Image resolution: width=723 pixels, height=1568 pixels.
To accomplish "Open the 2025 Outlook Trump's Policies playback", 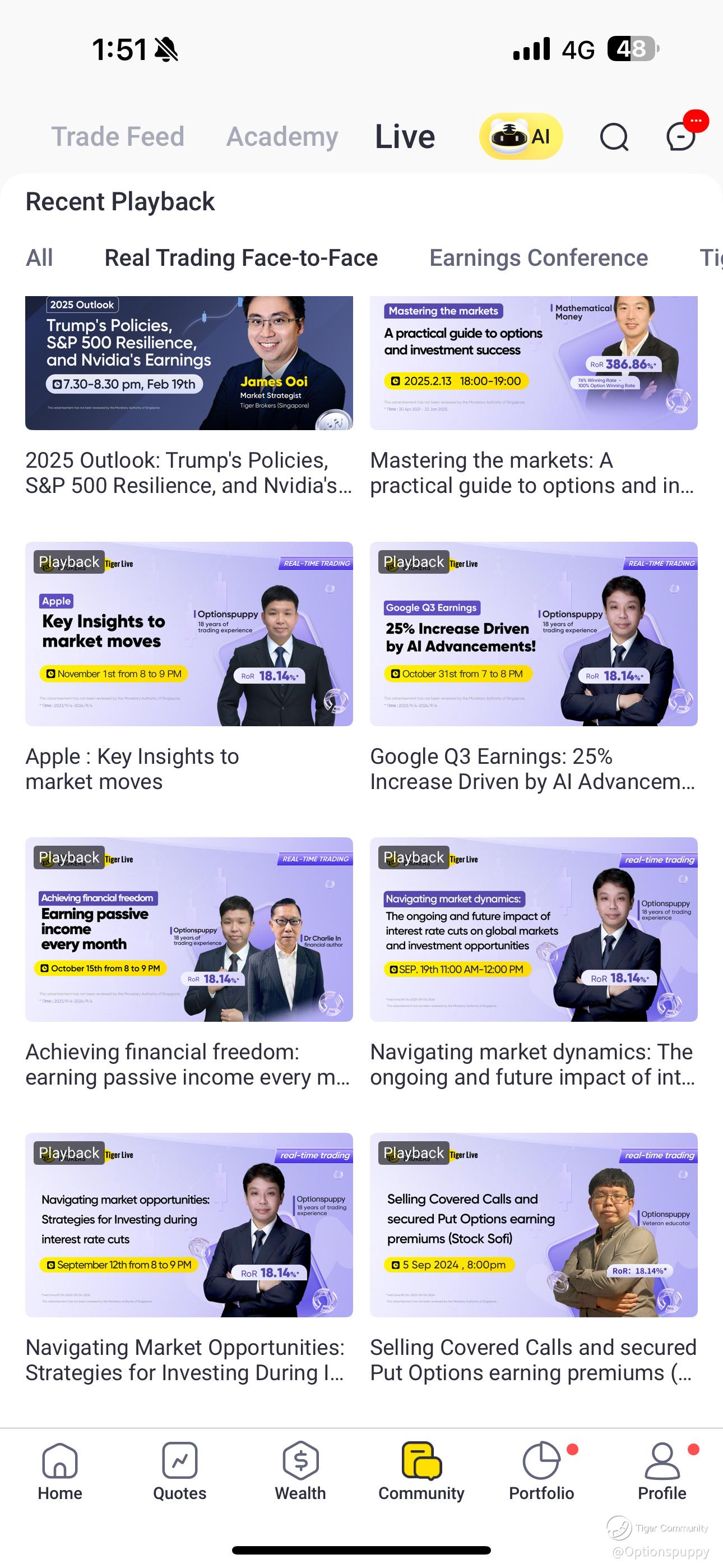I will coord(189,363).
